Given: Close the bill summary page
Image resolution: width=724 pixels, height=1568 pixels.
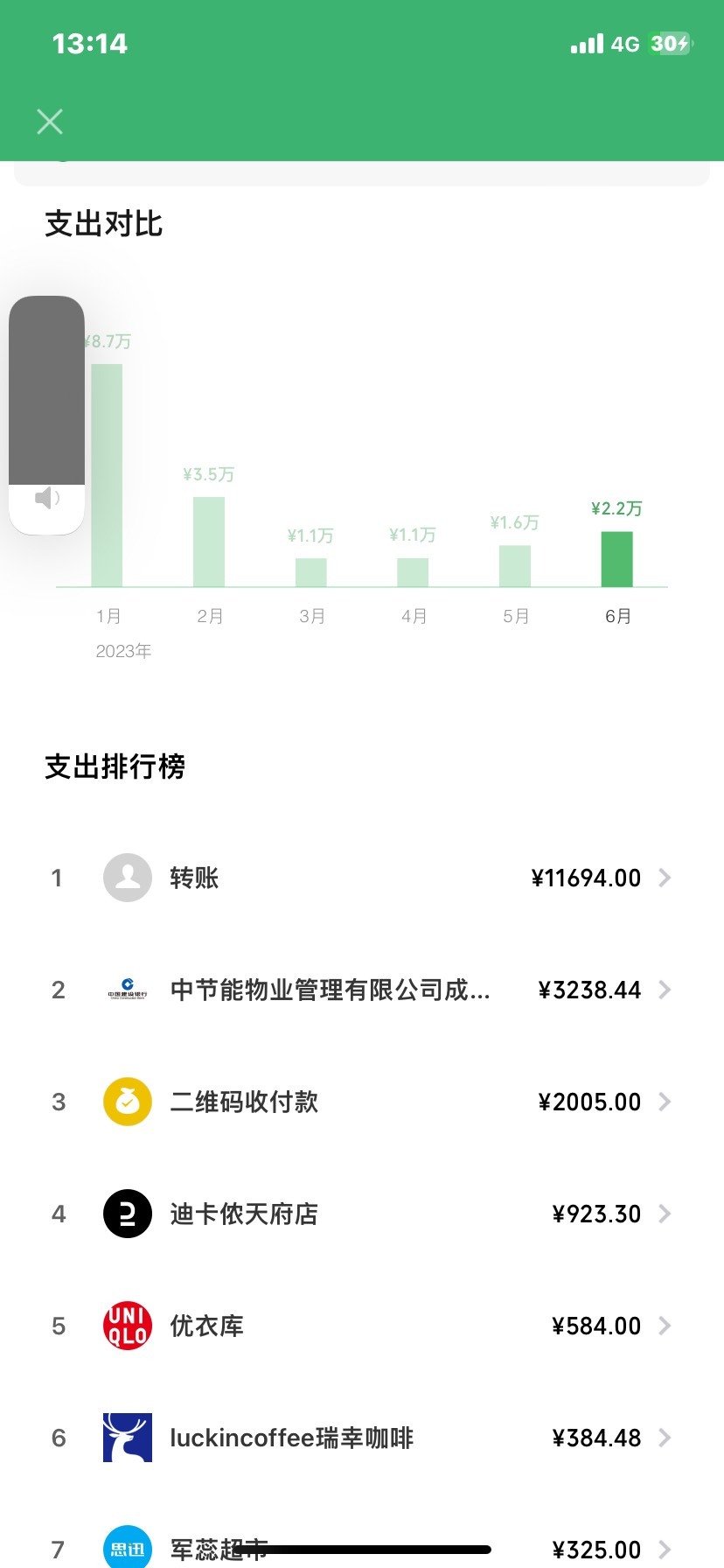Looking at the screenshot, I should tap(50, 122).
